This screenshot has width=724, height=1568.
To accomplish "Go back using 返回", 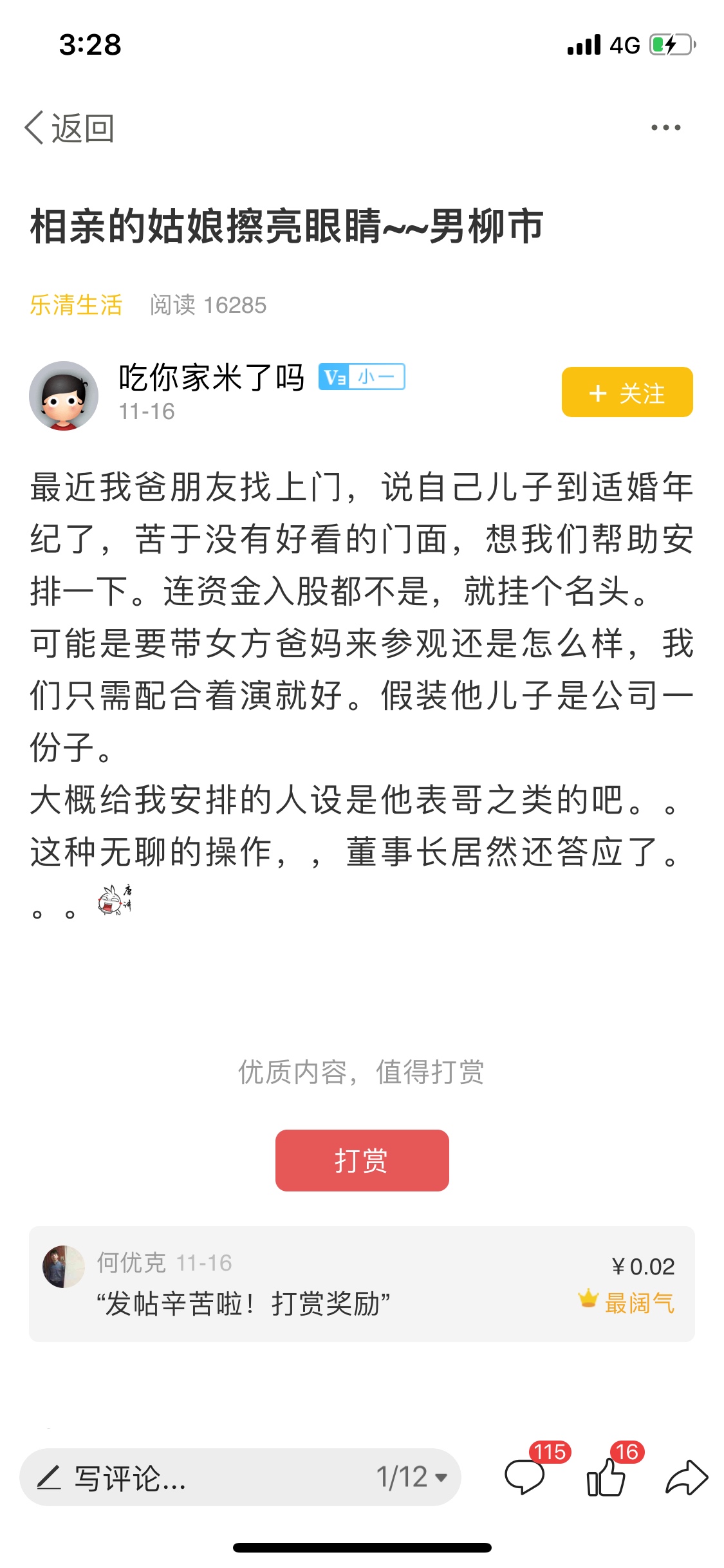I will click(70, 128).
